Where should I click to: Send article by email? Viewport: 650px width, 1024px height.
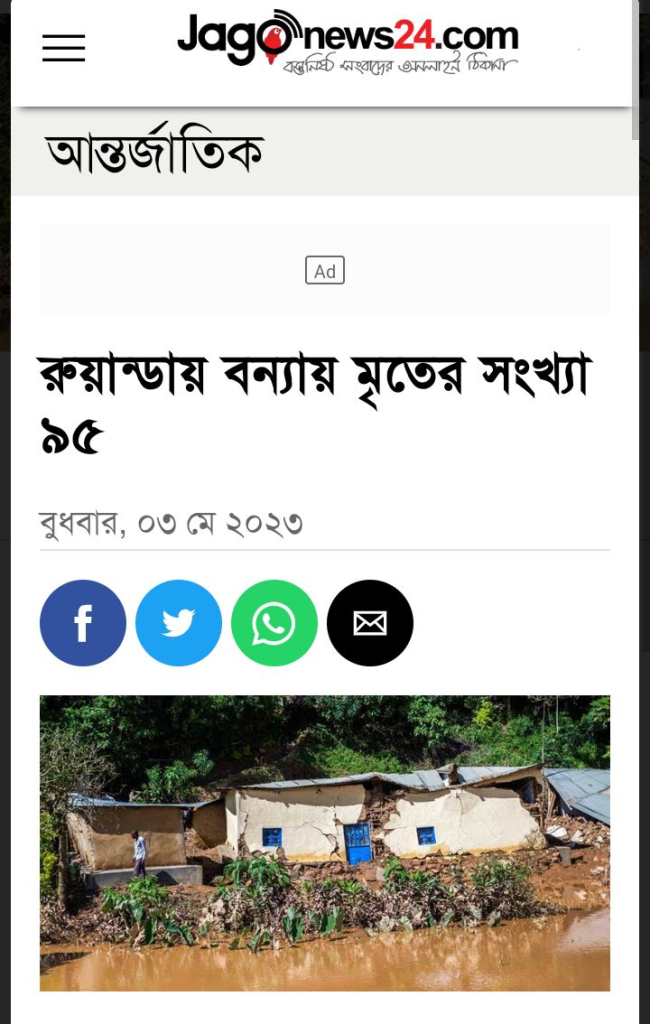point(370,623)
